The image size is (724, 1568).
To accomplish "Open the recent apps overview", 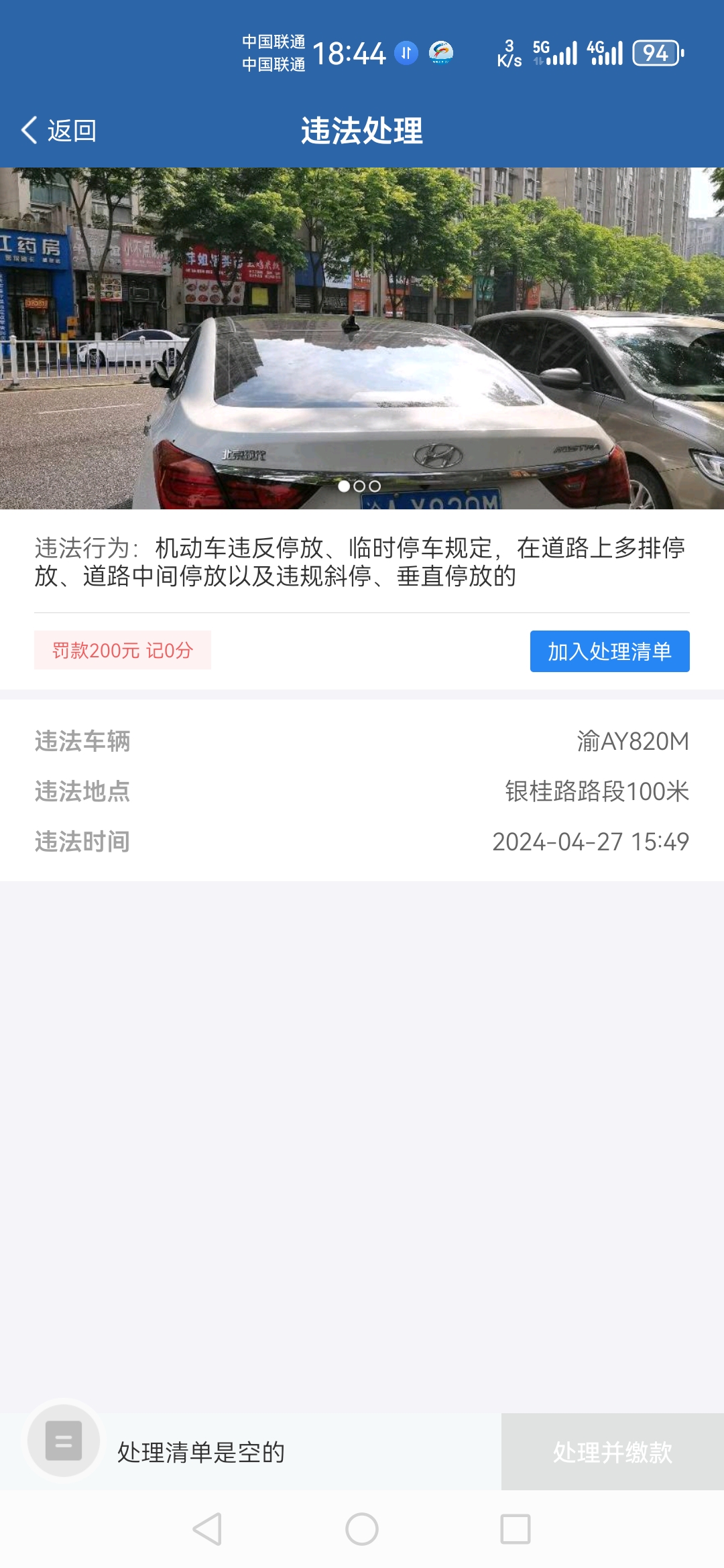I will point(516,1529).
